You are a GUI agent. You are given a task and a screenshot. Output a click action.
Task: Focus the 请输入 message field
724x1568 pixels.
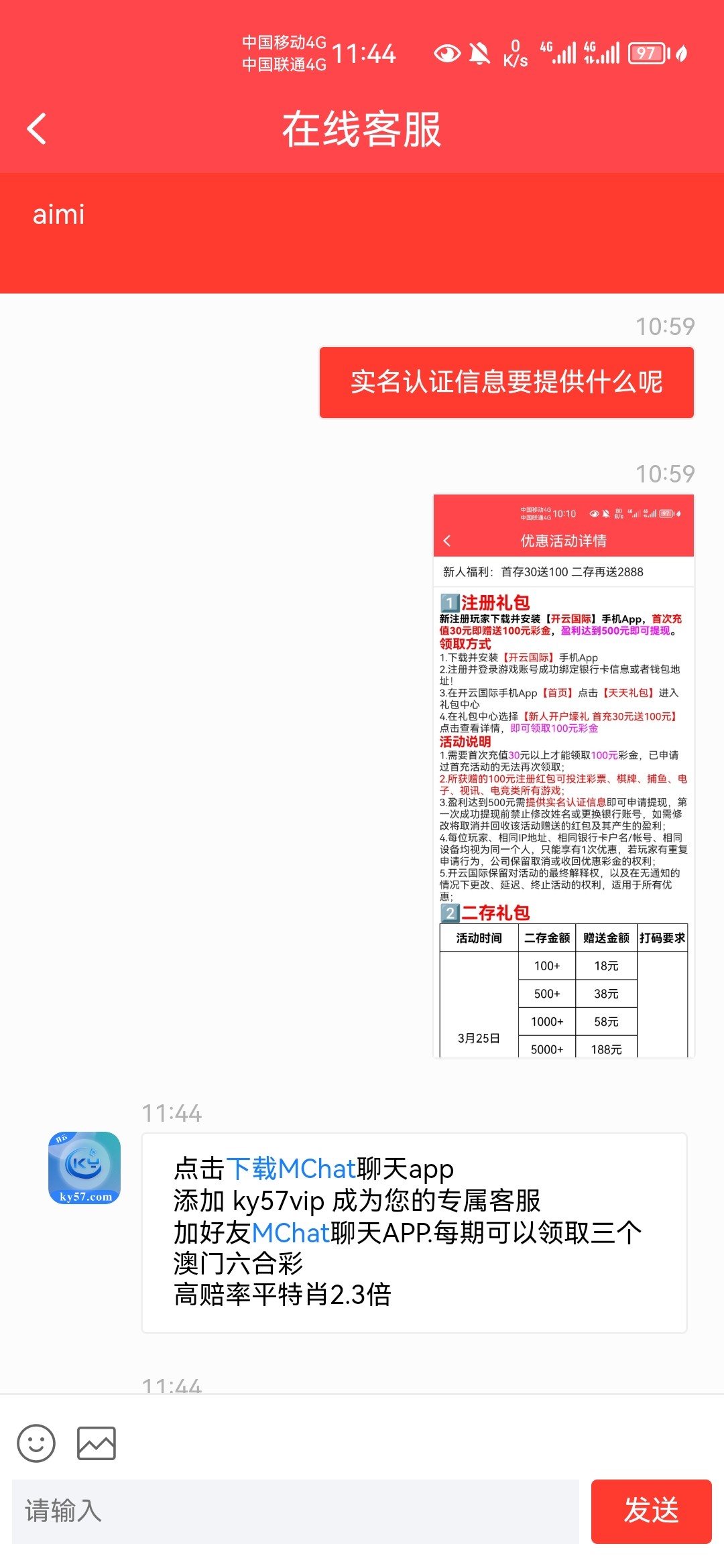pos(295,1511)
